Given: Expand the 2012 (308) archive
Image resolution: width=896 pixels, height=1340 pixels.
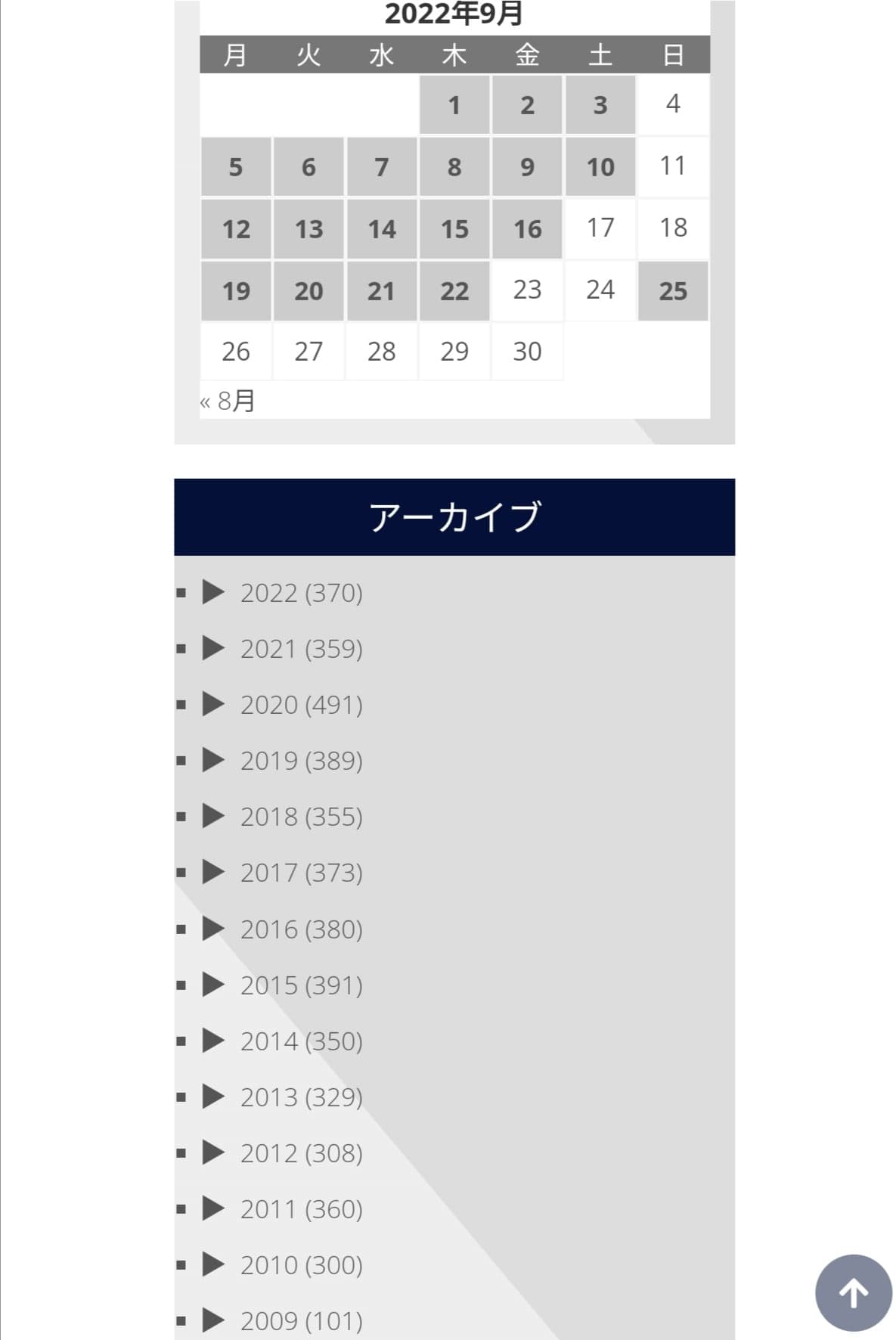Looking at the screenshot, I should pyautogui.click(x=214, y=1152).
